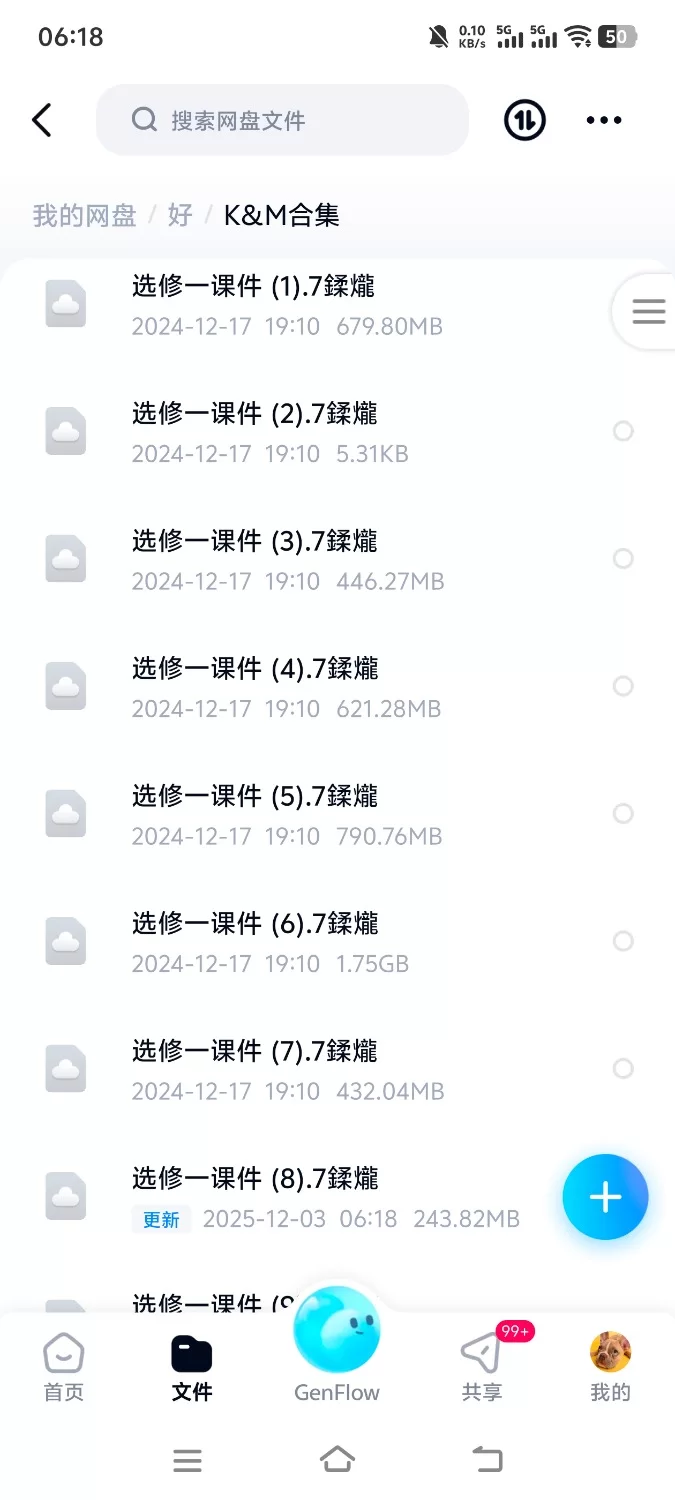675x1500 pixels.
Task: Select the checkbox for 选修一课件 (2)
Action: coord(623,431)
